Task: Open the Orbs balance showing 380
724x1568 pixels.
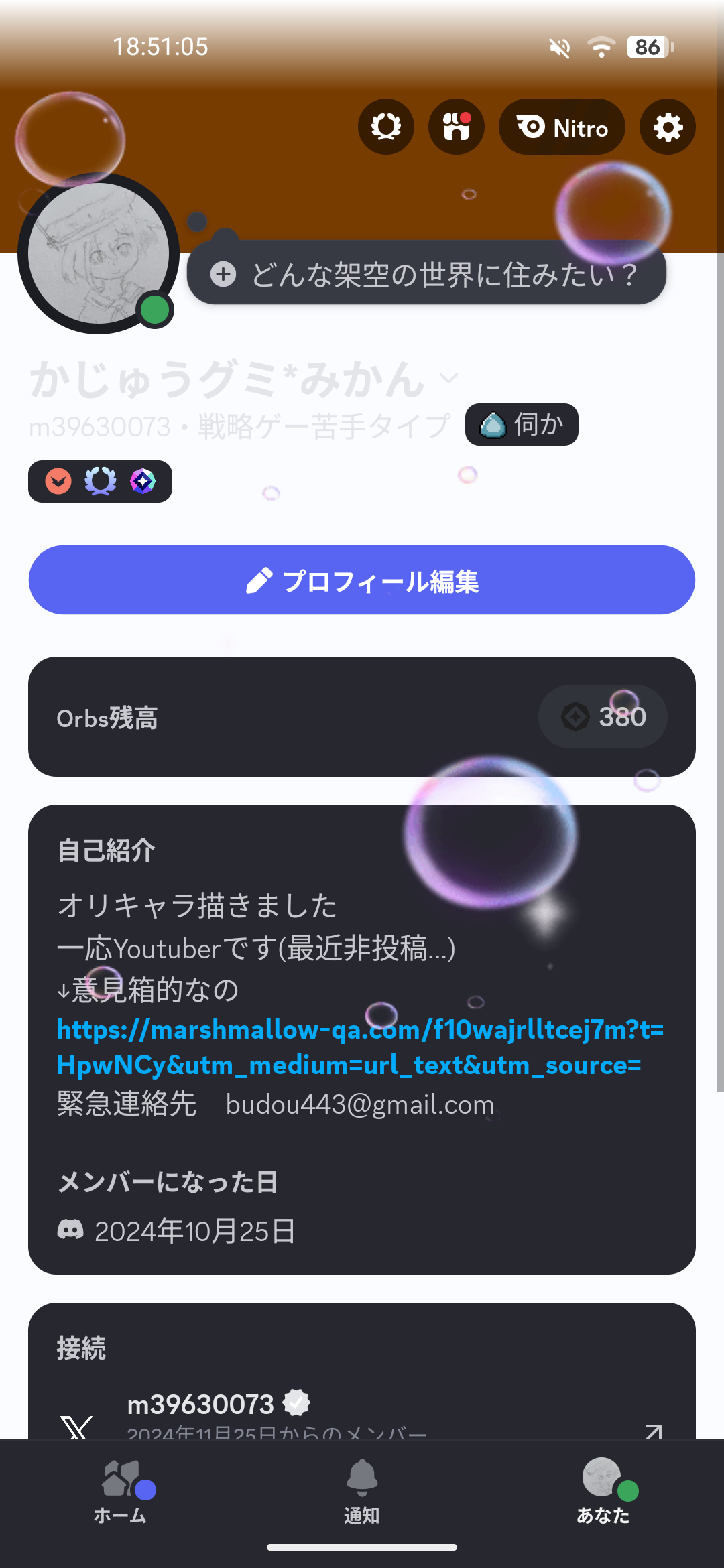Action: (603, 717)
